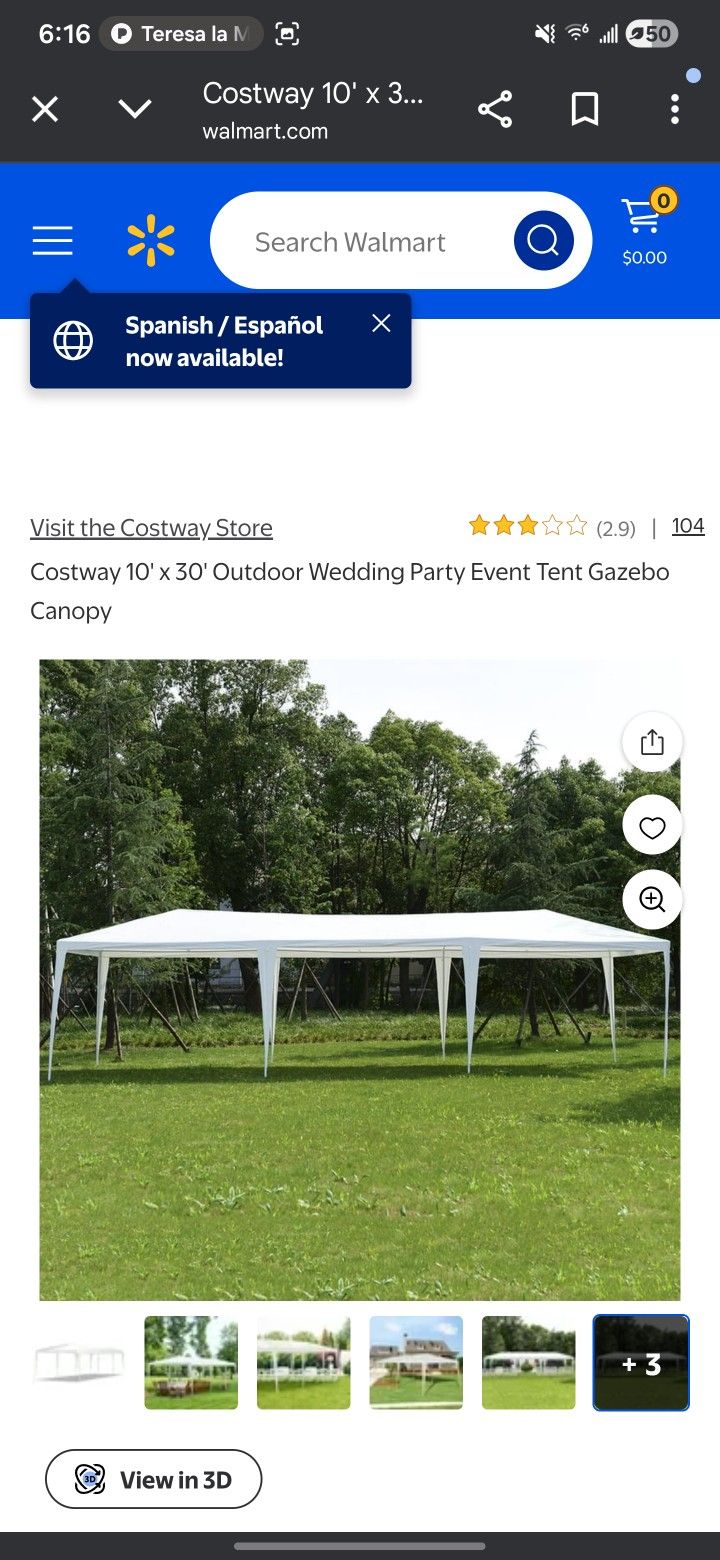Close the Walmart browser tab

coord(45,109)
